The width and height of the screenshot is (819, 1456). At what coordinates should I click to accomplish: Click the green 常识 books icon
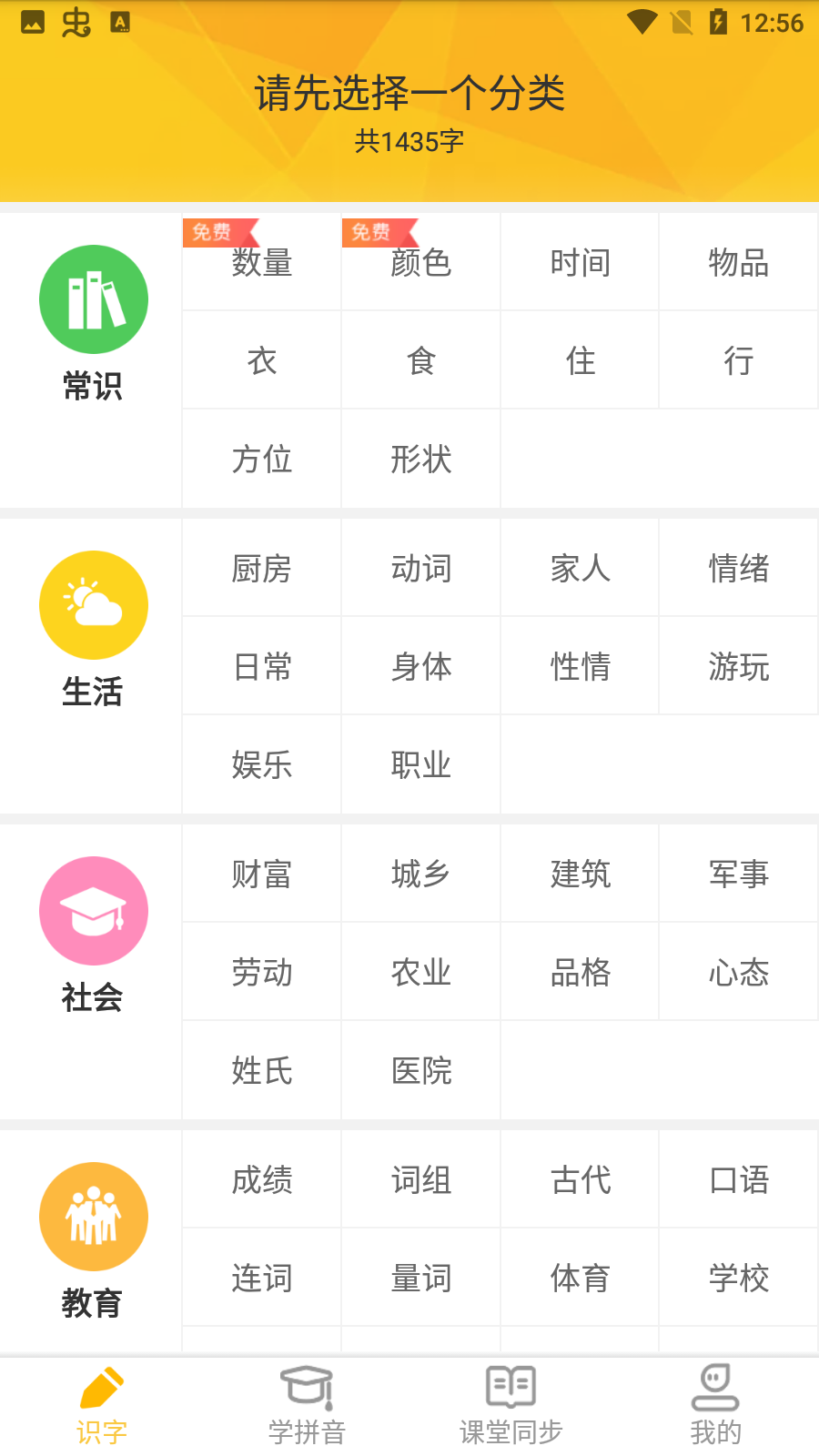94,298
